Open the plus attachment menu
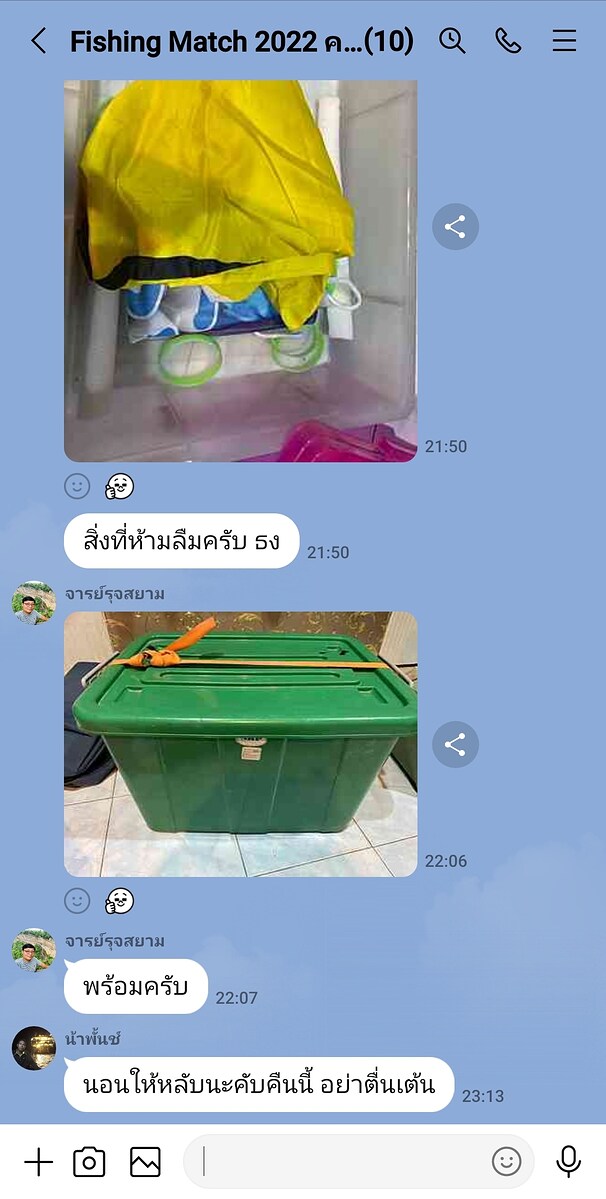Viewport: 606px width, 1199px height. [x=38, y=1162]
